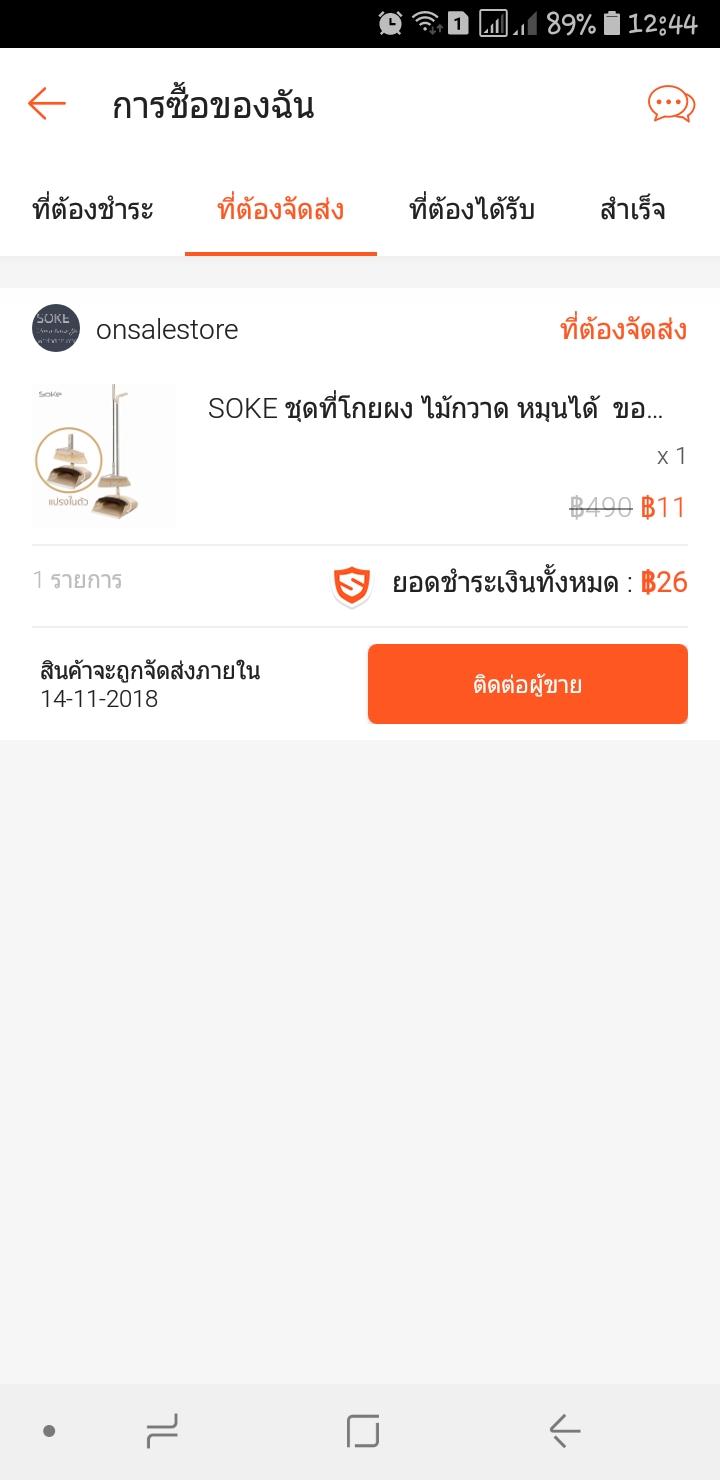Switch to the ที่ต้องได้รับ tab

pyautogui.click(x=472, y=210)
